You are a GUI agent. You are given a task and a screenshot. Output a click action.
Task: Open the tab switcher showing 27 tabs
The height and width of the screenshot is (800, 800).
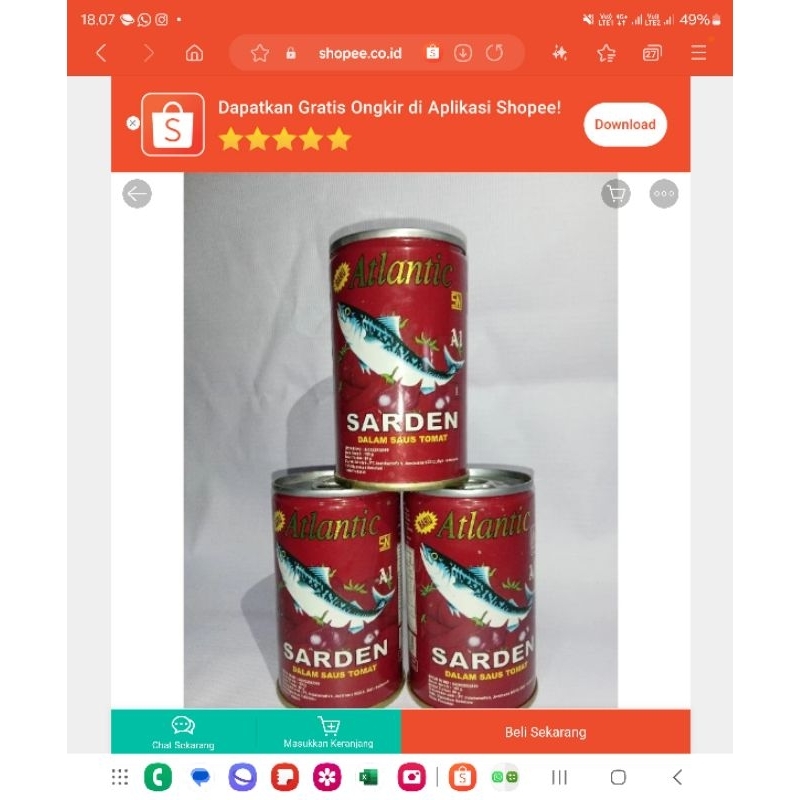(x=652, y=53)
